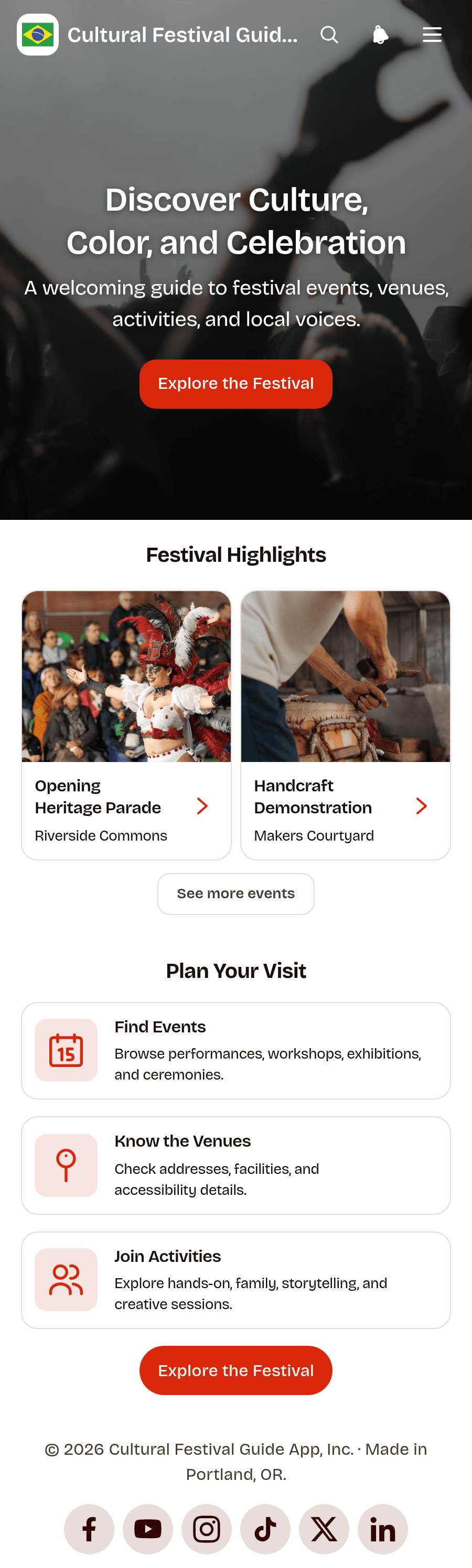Visit the TikTok profile

tap(265, 1529)
